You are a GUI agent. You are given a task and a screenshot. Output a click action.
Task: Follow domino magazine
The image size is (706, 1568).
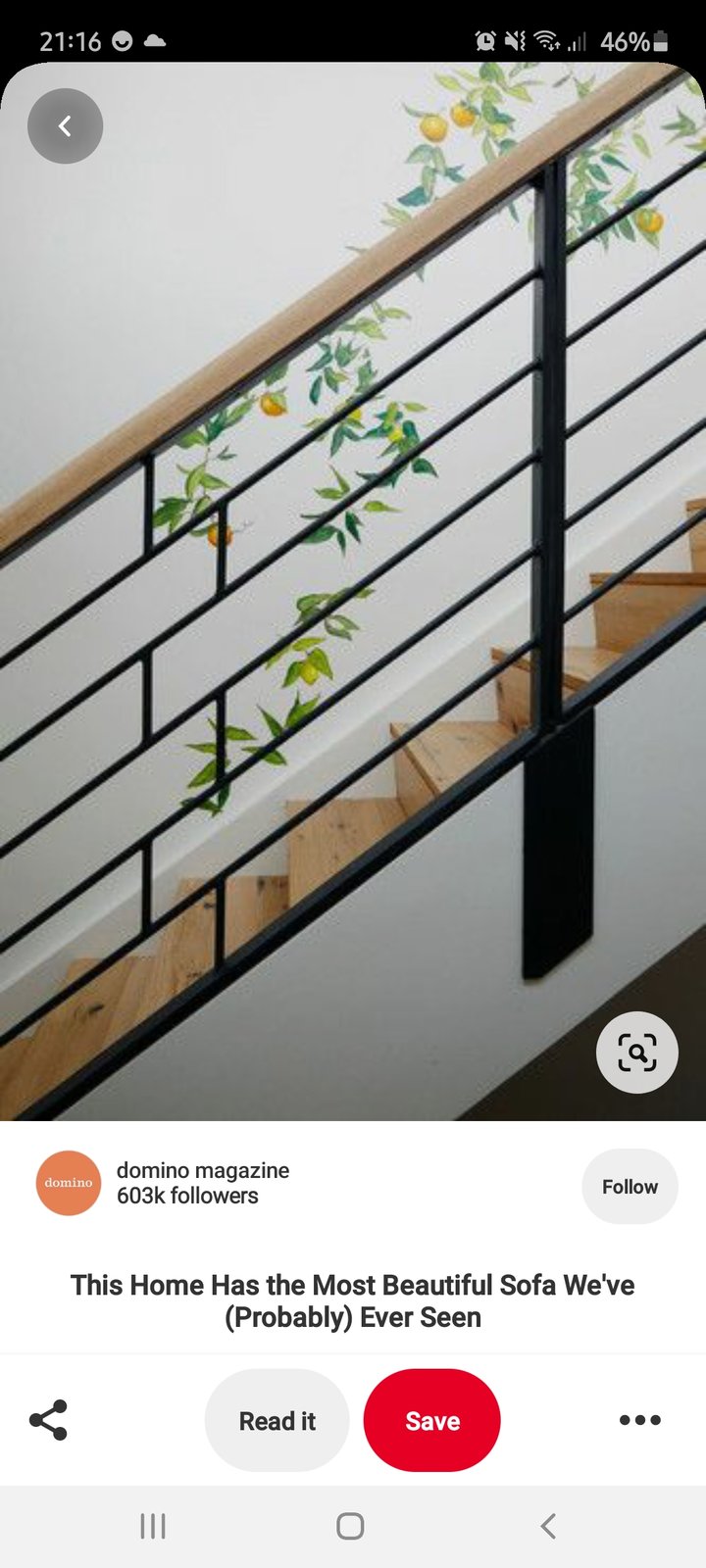[630, 1187]
